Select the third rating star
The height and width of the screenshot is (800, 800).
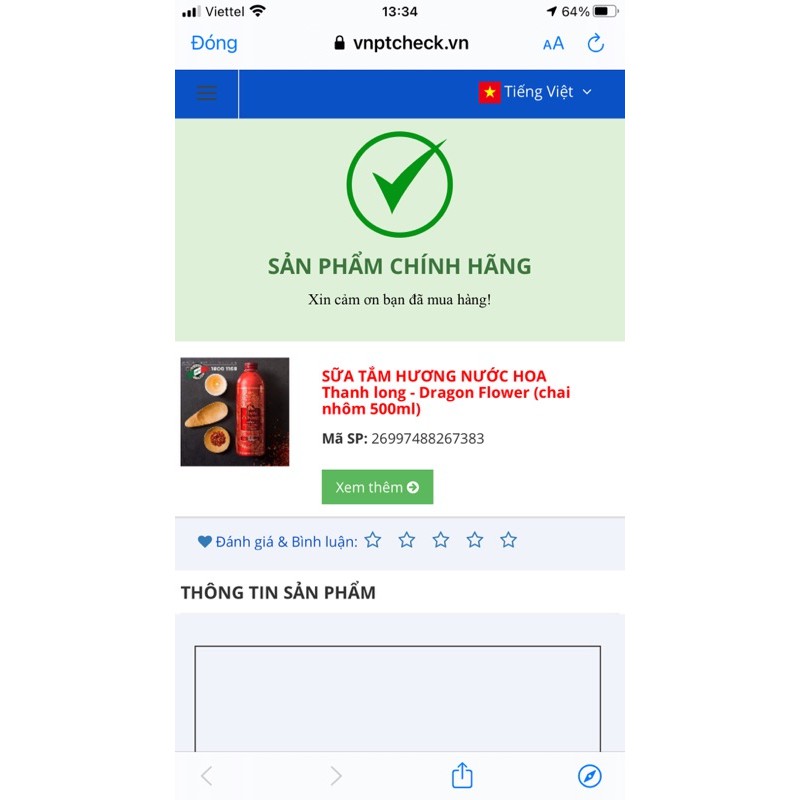point(441,540)
